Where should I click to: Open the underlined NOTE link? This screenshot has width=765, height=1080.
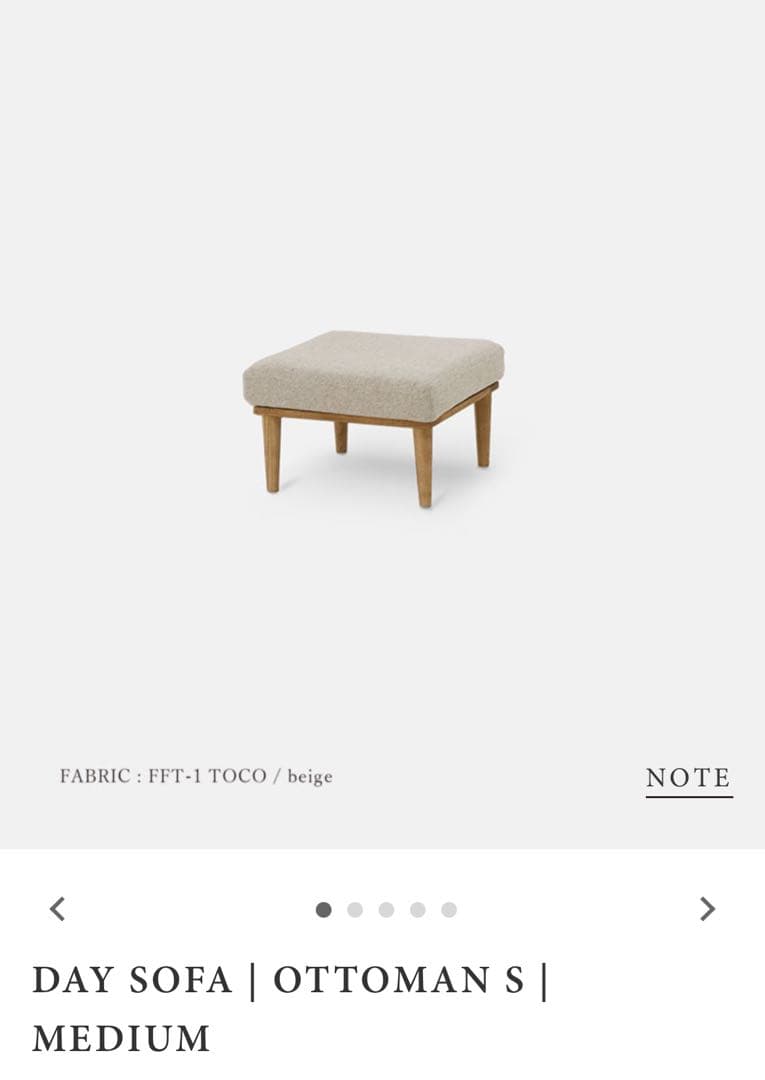click(x=689, y=778)
